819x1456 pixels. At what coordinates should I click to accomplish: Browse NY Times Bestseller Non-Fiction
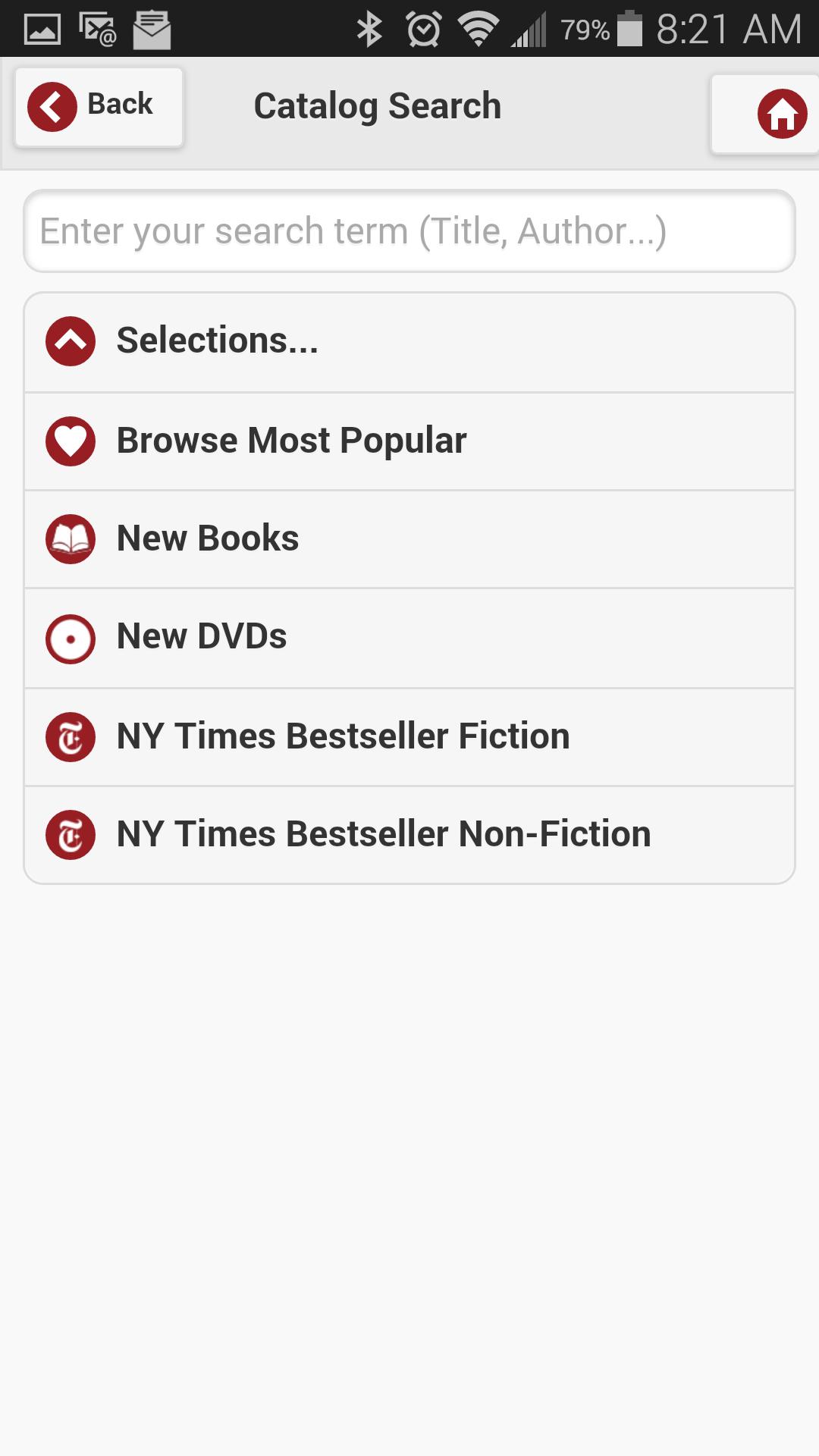click(x=409, y=835)
